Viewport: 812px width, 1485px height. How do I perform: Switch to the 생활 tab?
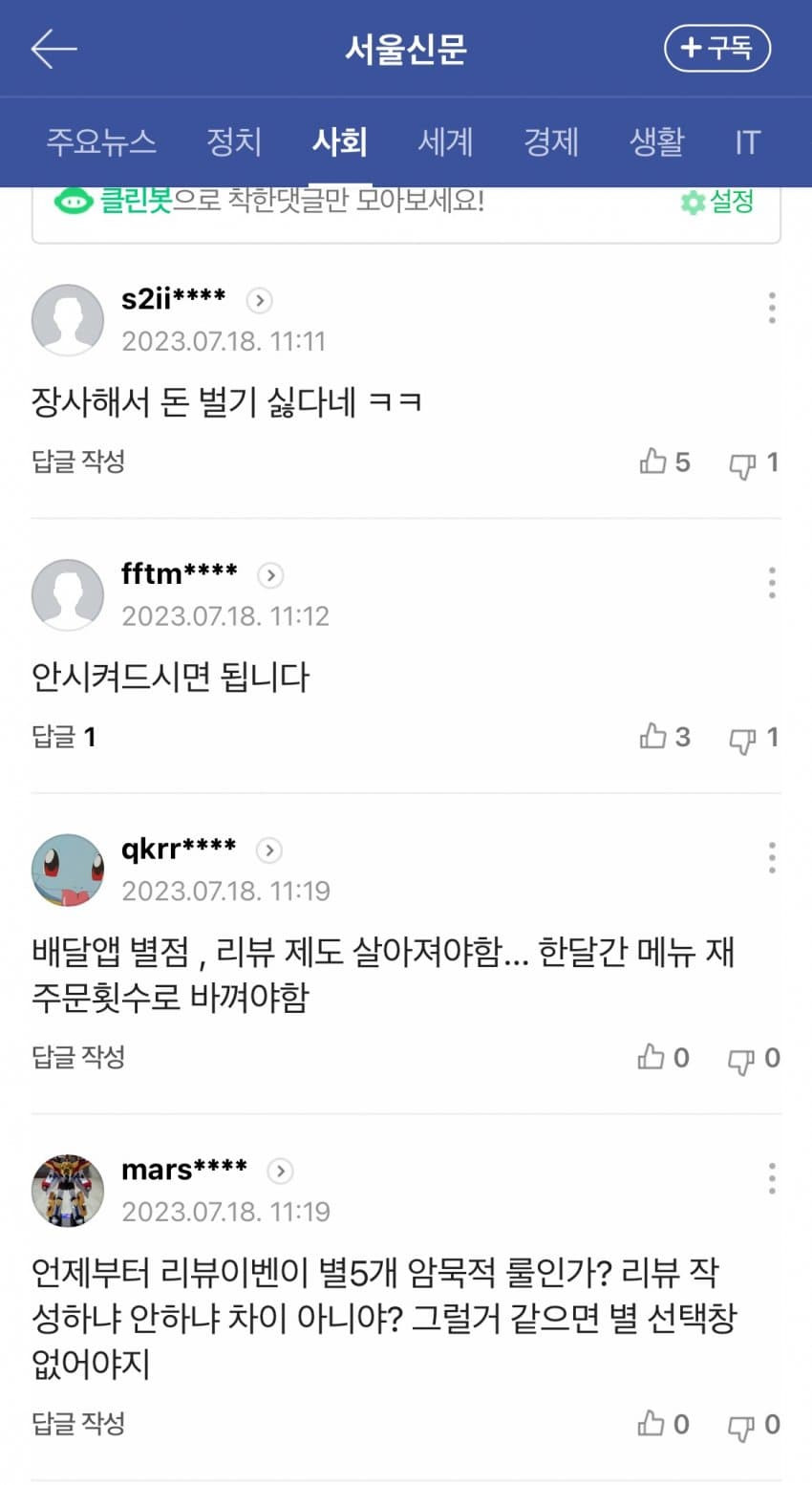[x=656, y=142]
